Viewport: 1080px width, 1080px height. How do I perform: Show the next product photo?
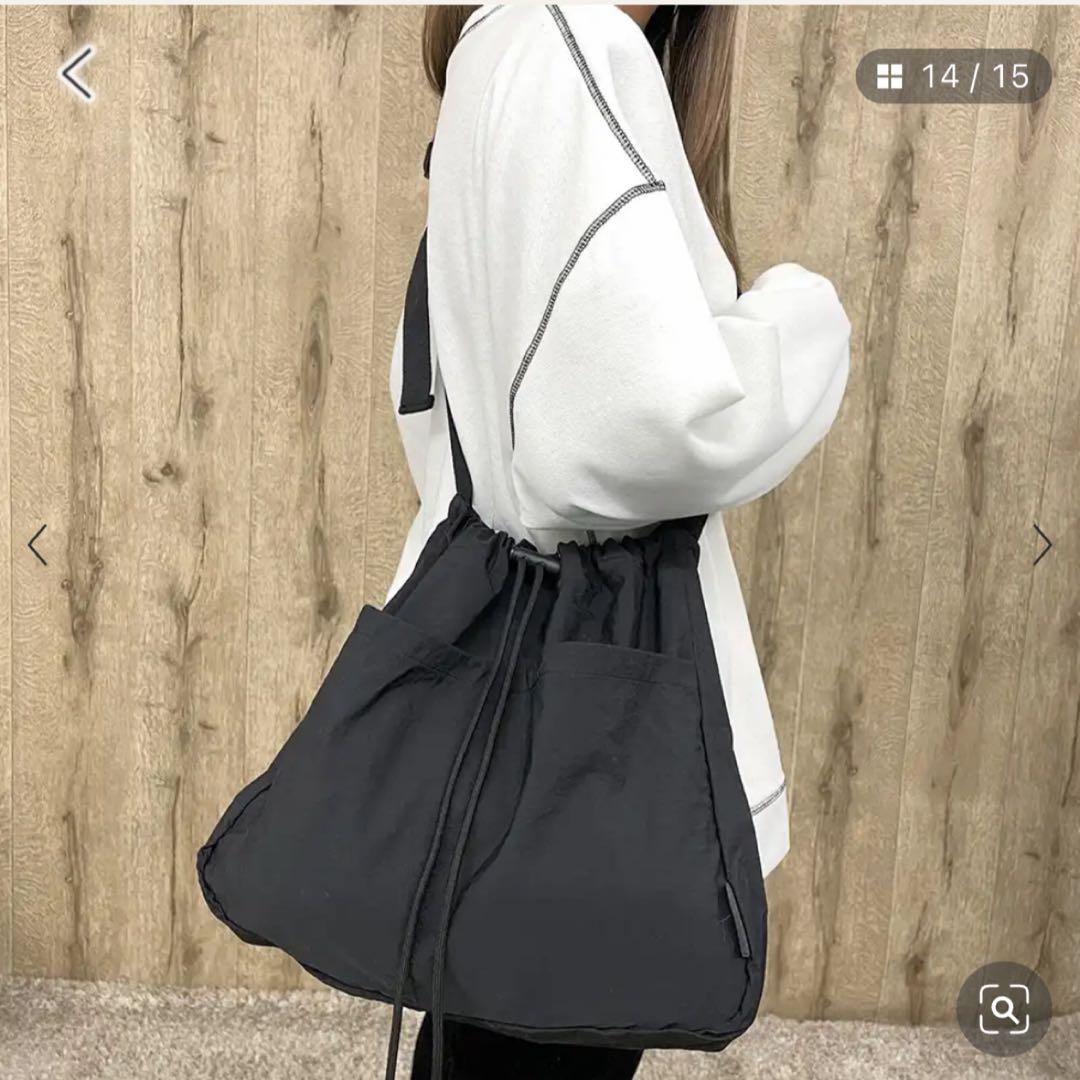(1043, 545)
